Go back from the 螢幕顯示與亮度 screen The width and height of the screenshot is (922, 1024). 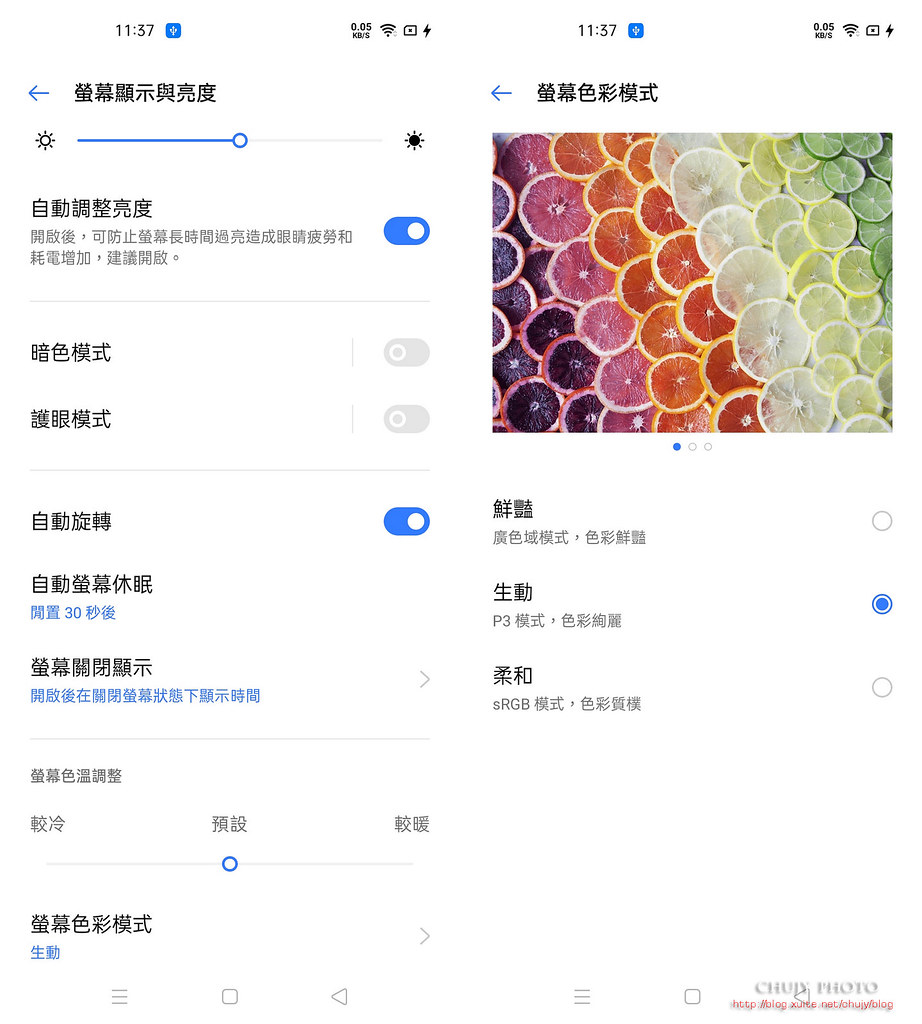[39, 94]
